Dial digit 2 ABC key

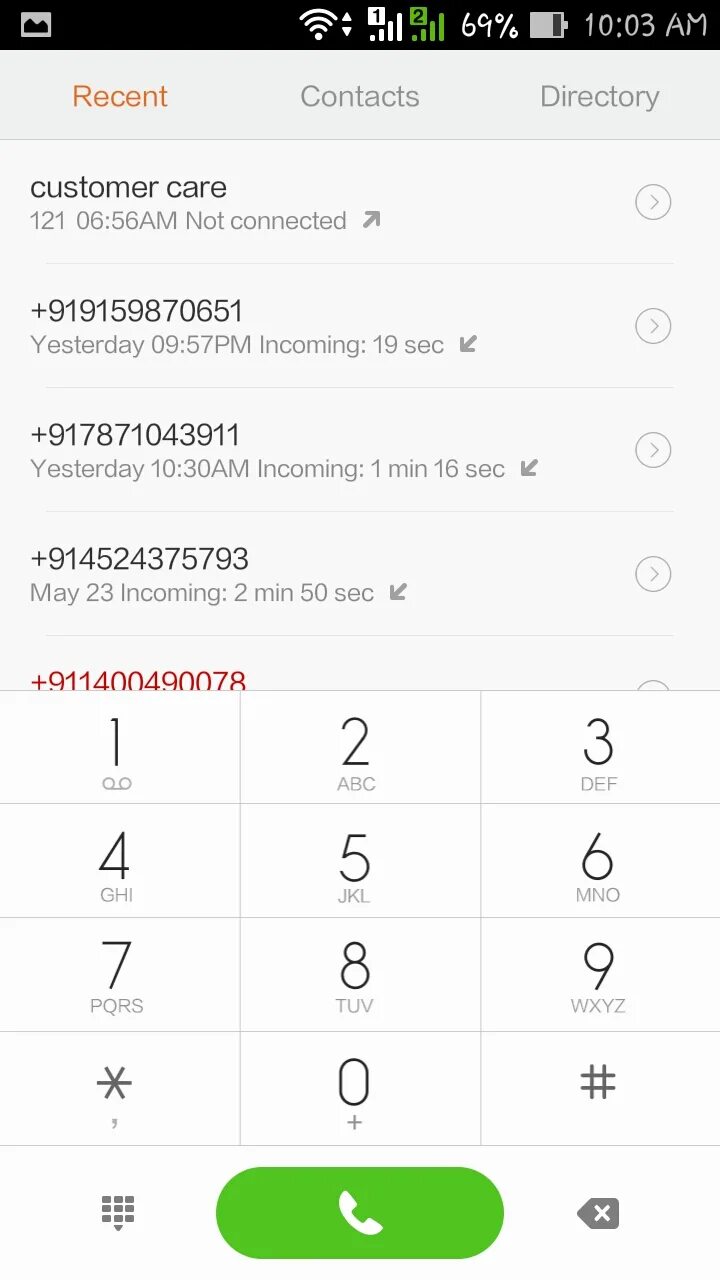[x=357, y=748]
